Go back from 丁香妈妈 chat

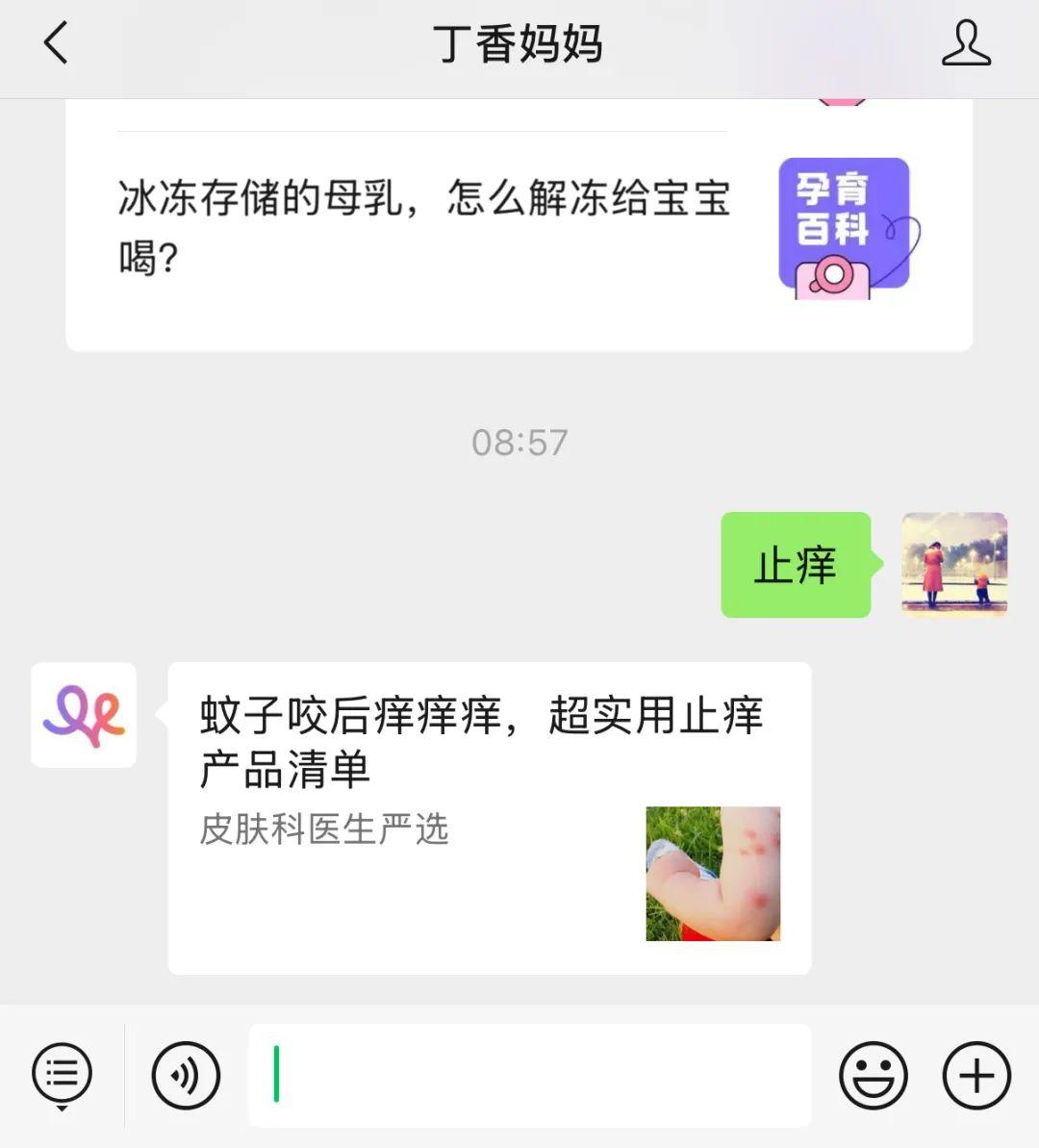[56, 43]
